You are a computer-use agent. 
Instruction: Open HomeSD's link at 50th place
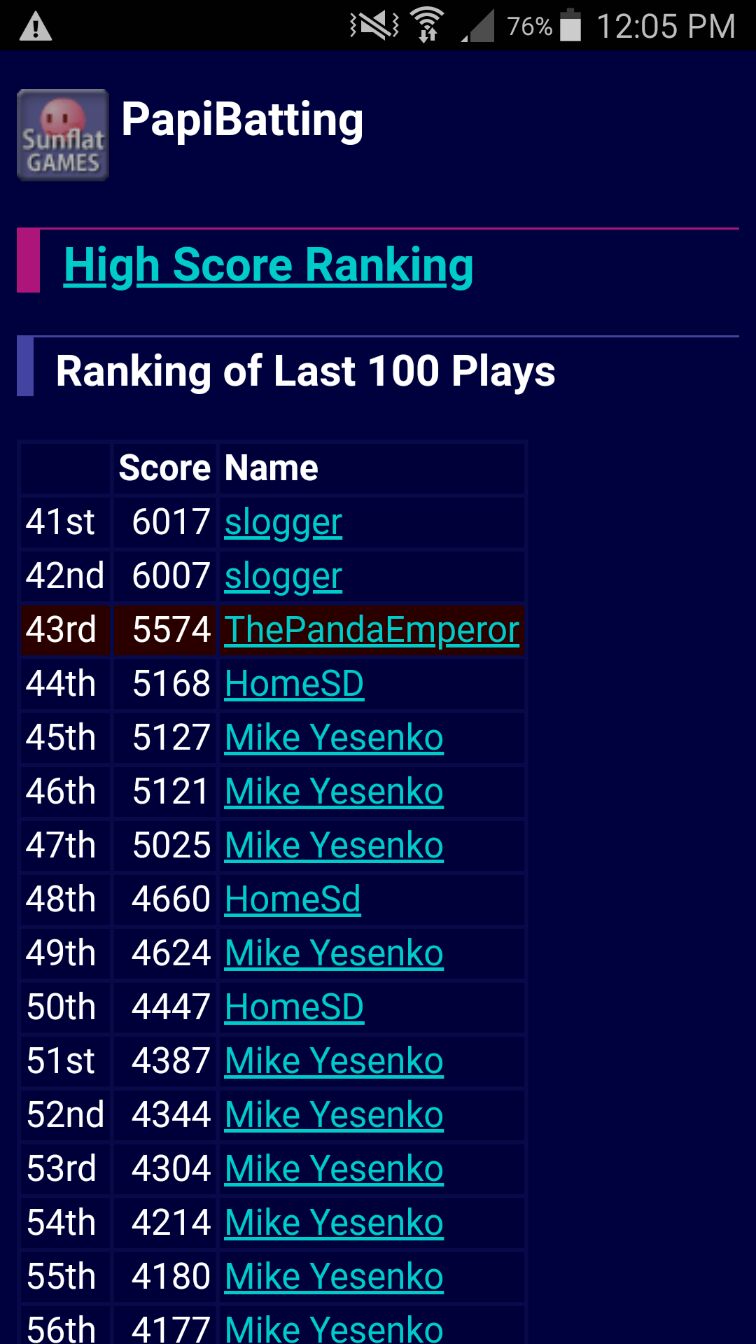tap(294, 1008)
